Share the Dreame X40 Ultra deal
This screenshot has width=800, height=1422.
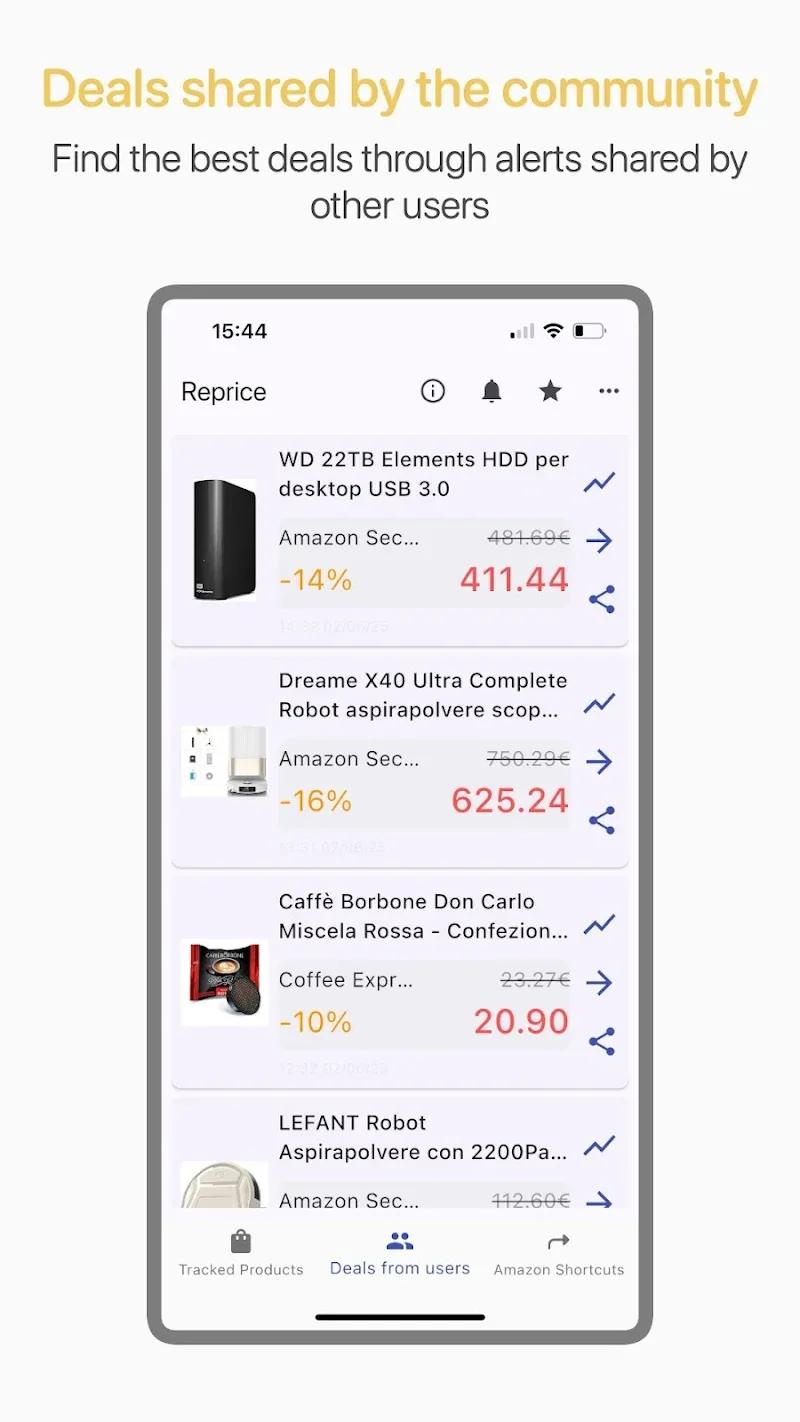pos(602,819)
